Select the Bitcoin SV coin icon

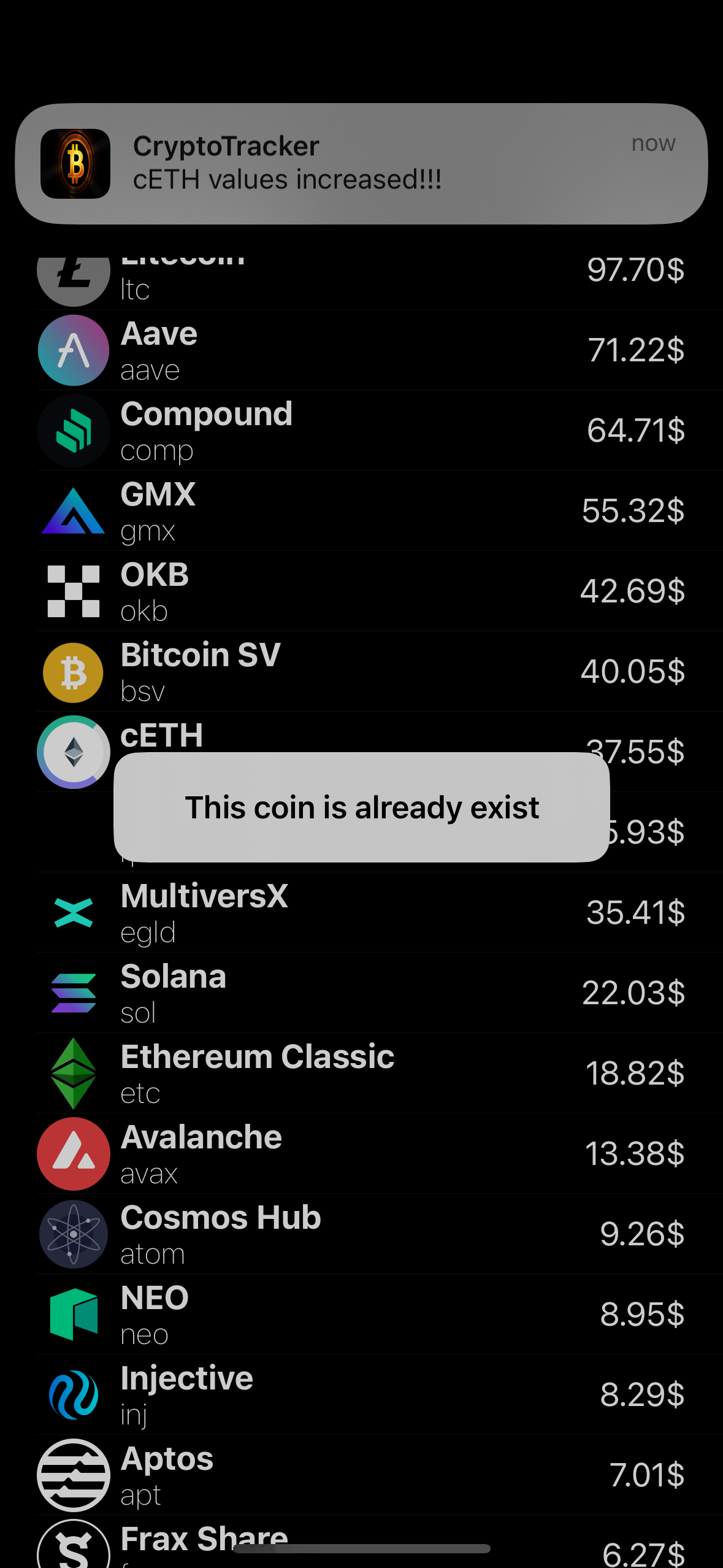pyautogui.click(x=73, y=672)
